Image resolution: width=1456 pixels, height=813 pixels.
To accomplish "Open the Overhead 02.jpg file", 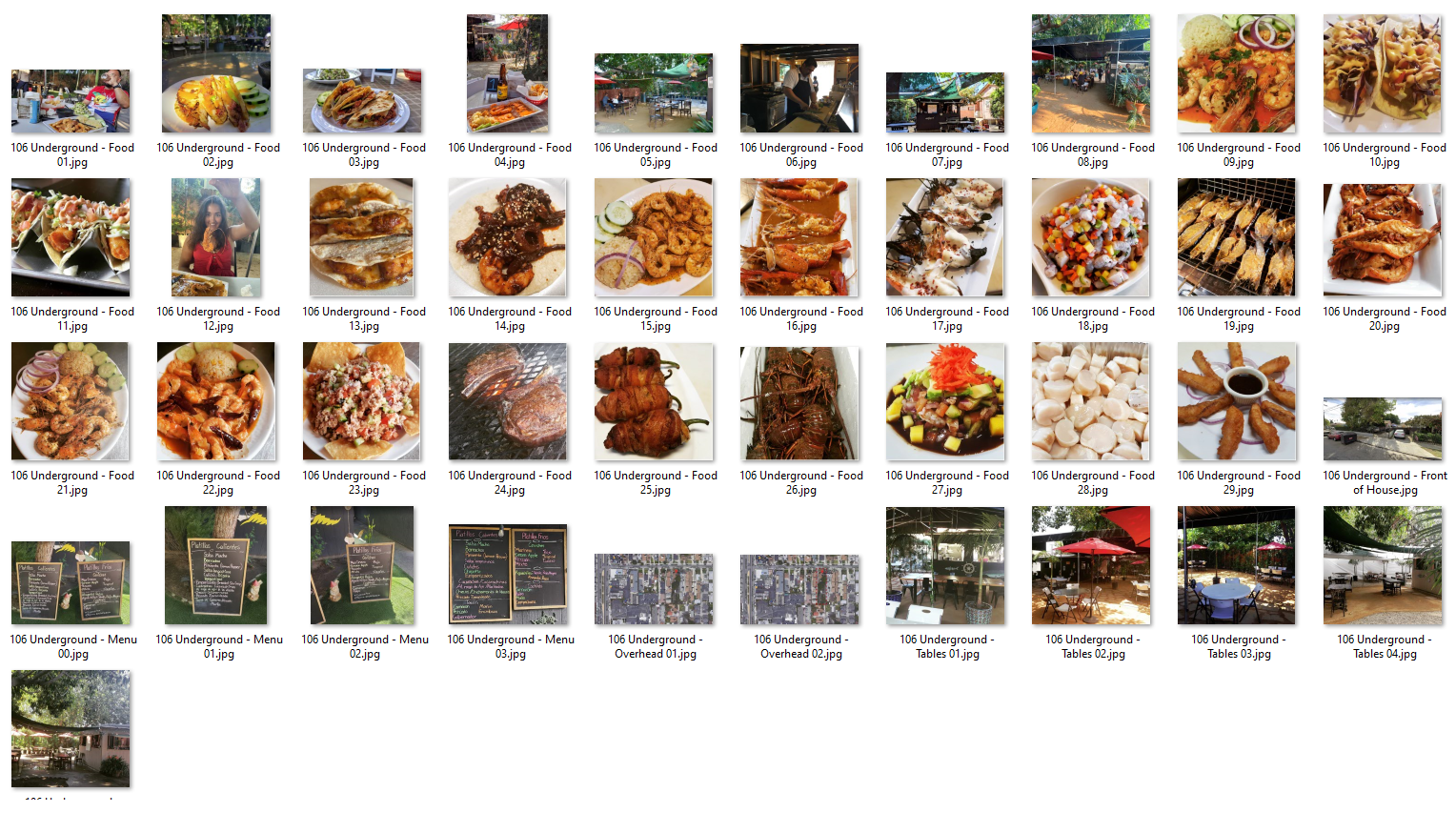I will (799, 589).
